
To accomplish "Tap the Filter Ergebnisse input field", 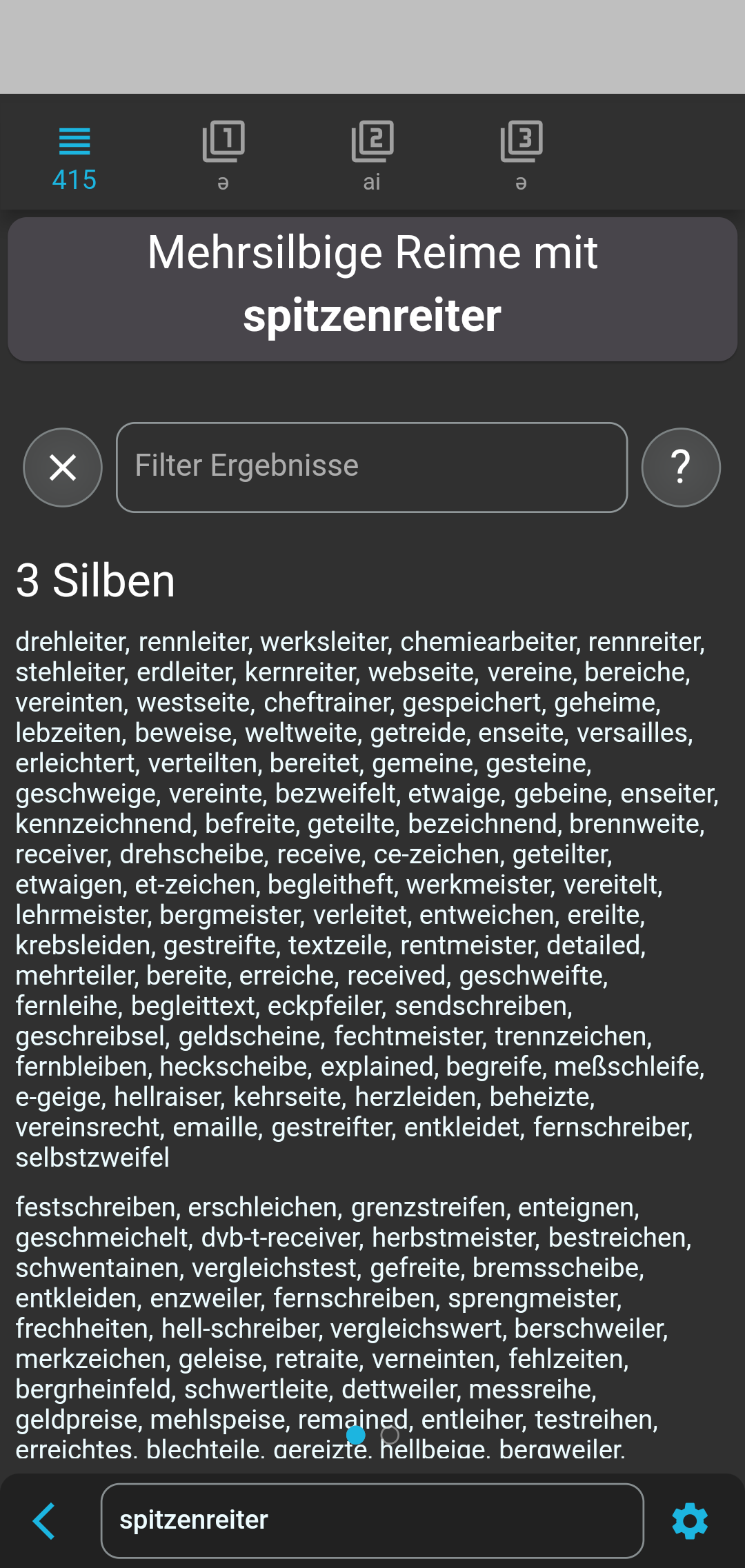I will coord(372,468).
